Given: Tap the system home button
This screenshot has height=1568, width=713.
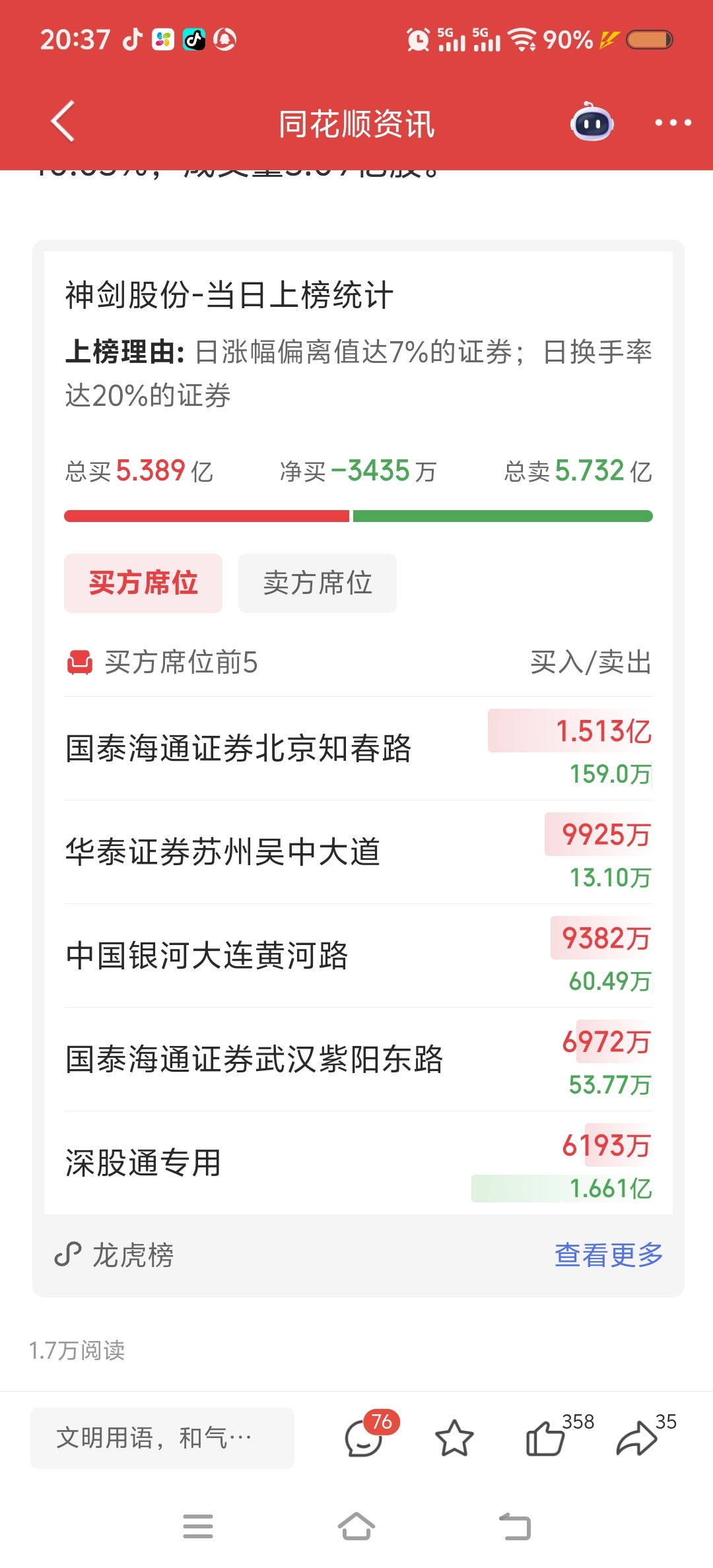Looking at the screenshot, I should point(356,1526).
